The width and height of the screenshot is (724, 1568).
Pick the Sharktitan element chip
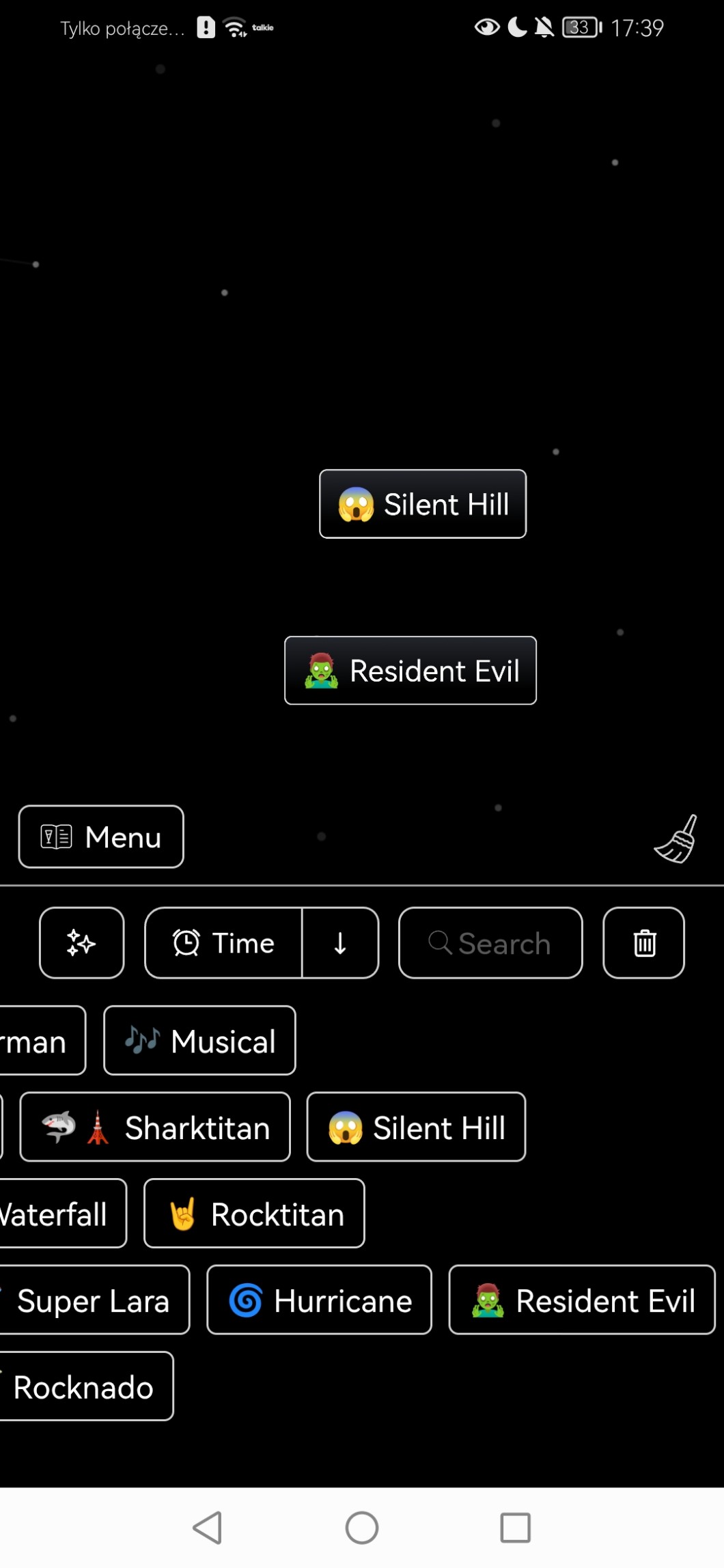155,1127
